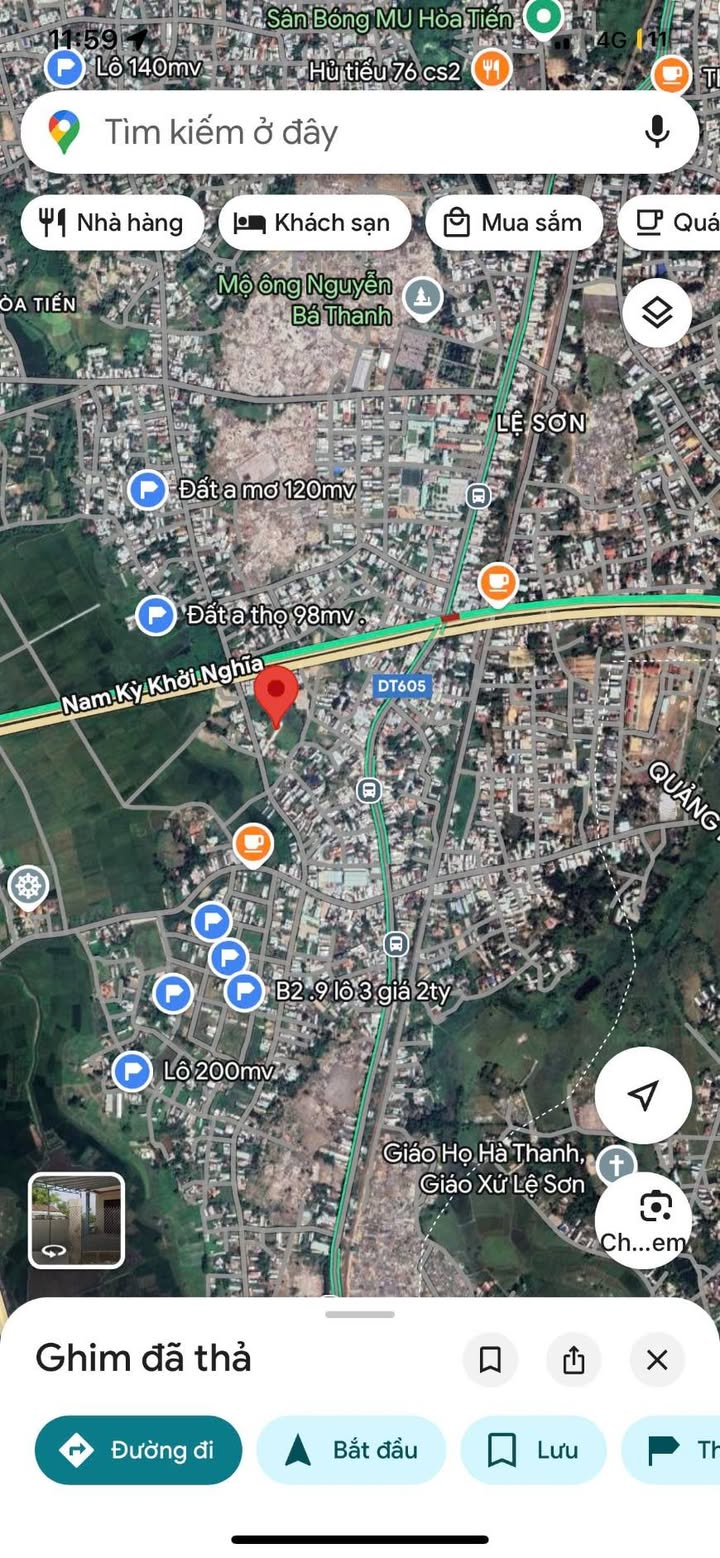
Task: Select the Khách sạn chip
Action: coord(314,222)
